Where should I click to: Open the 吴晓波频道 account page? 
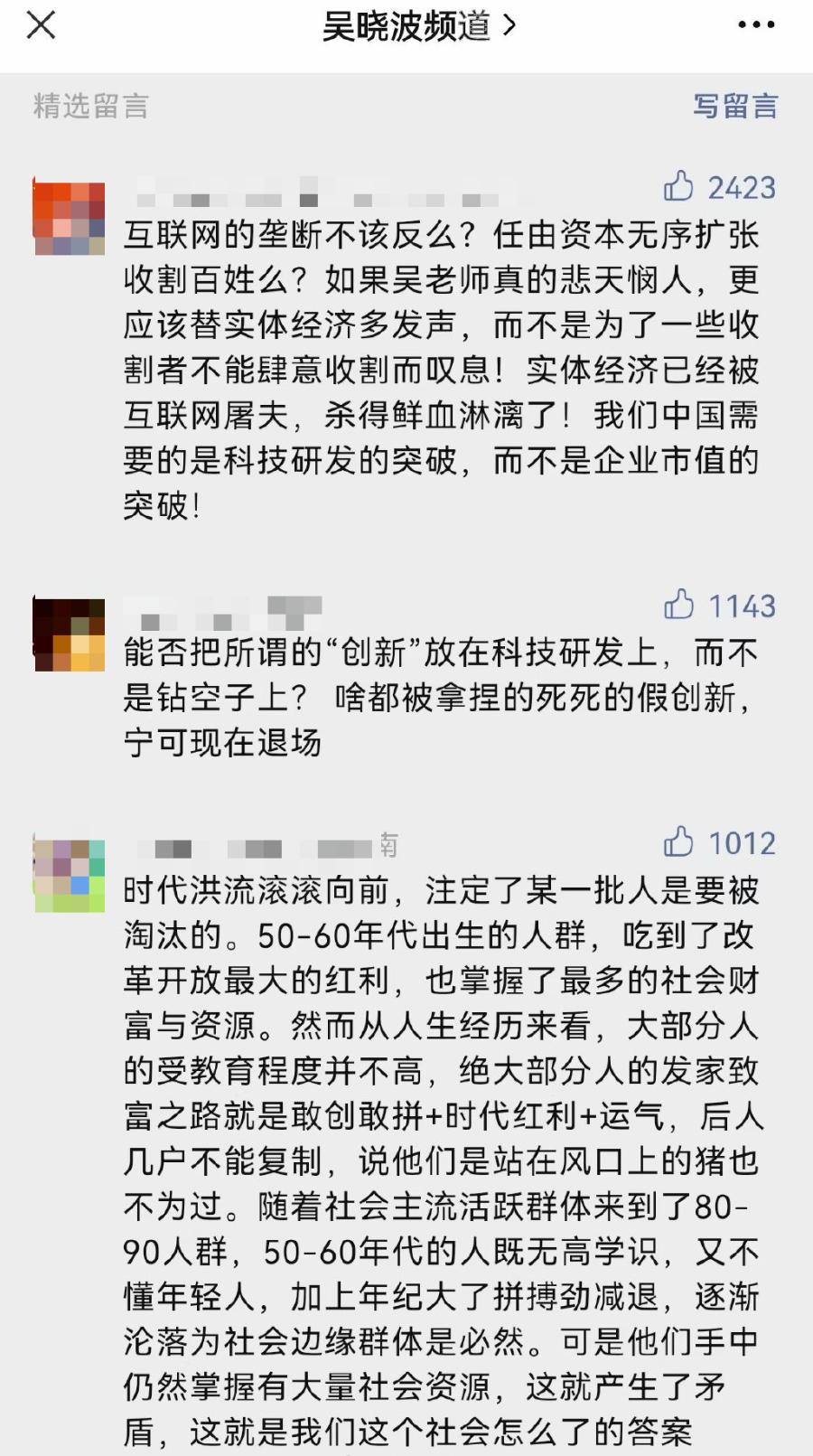418,26
